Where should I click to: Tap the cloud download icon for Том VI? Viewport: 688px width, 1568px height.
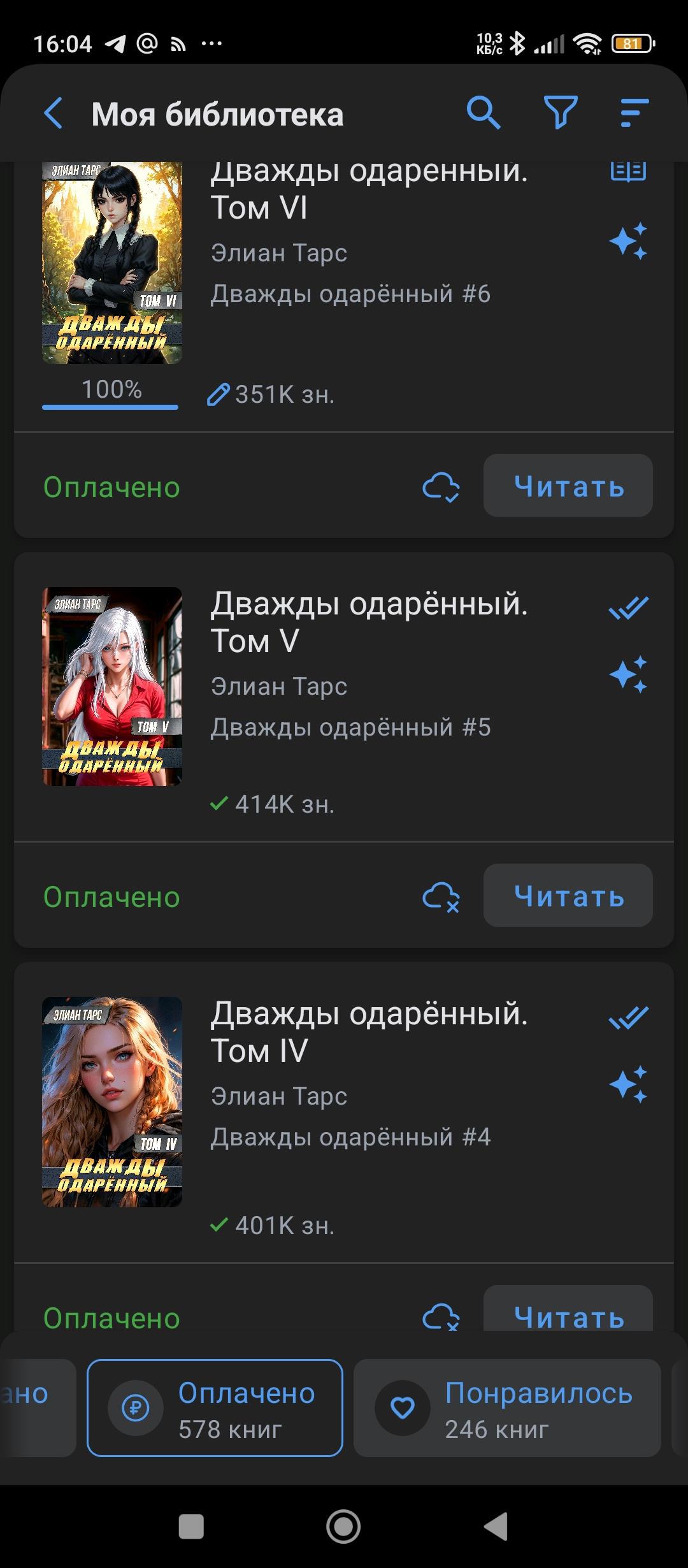pos(441,488)
